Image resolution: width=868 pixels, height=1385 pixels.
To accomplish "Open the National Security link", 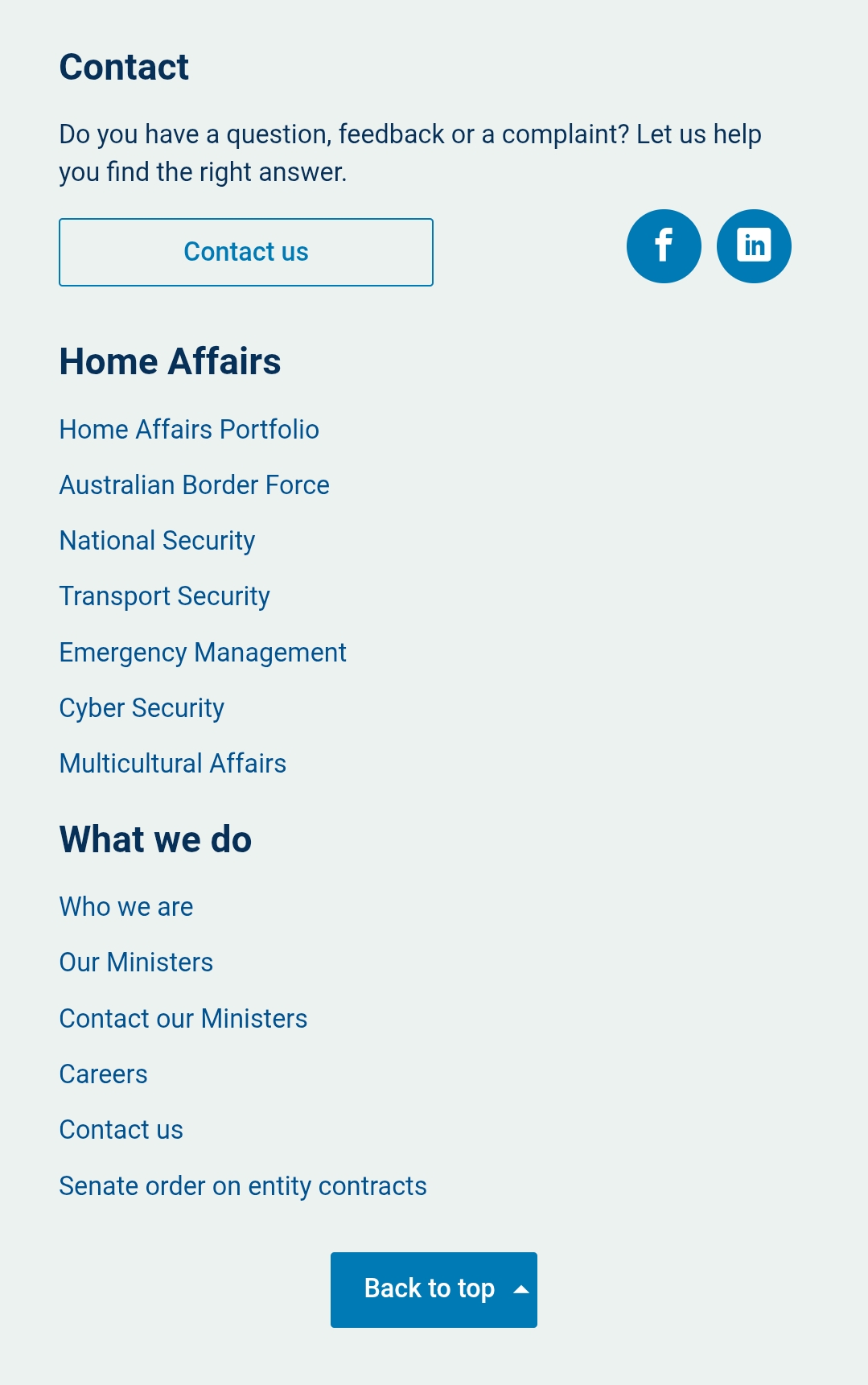I will pos(157,541).
